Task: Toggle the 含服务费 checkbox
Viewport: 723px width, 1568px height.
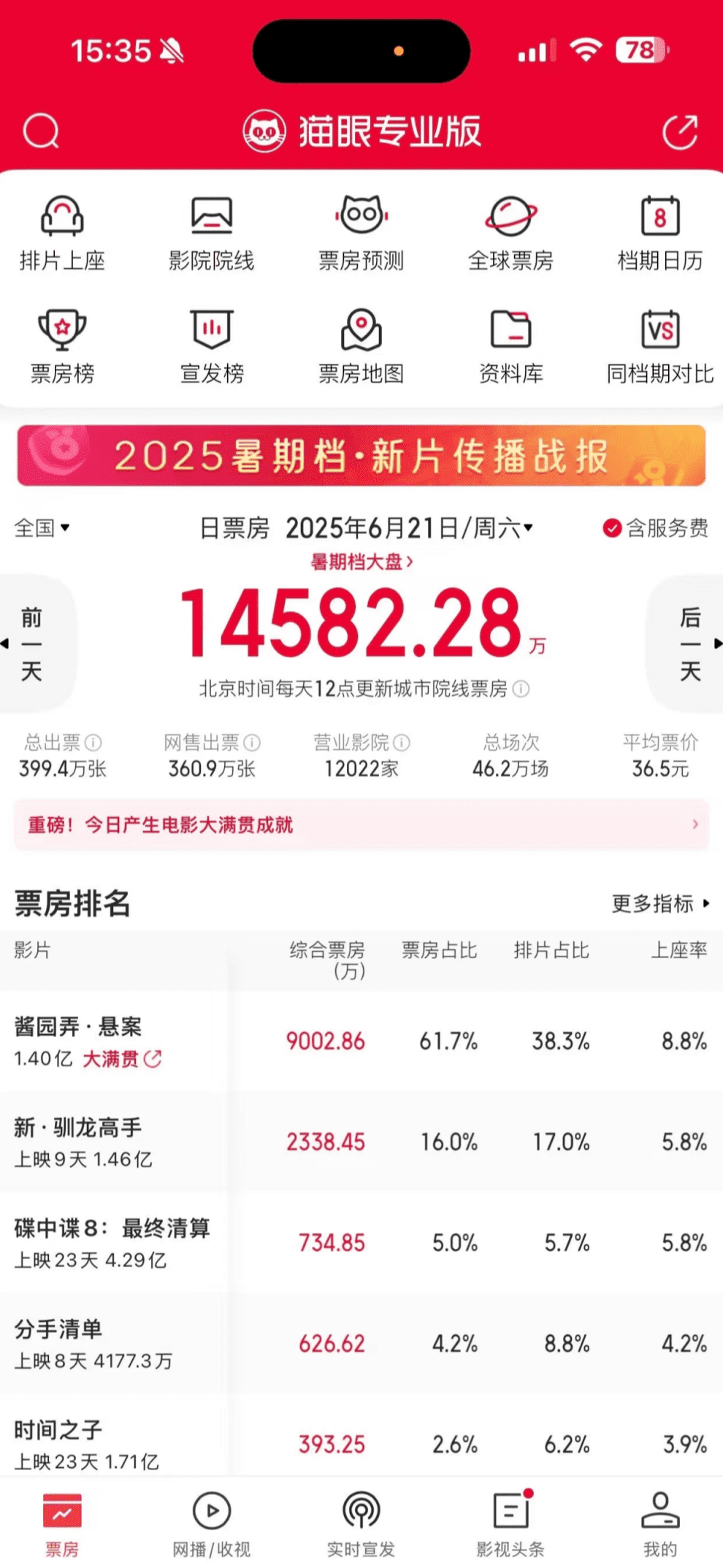Action: point(655,527)
